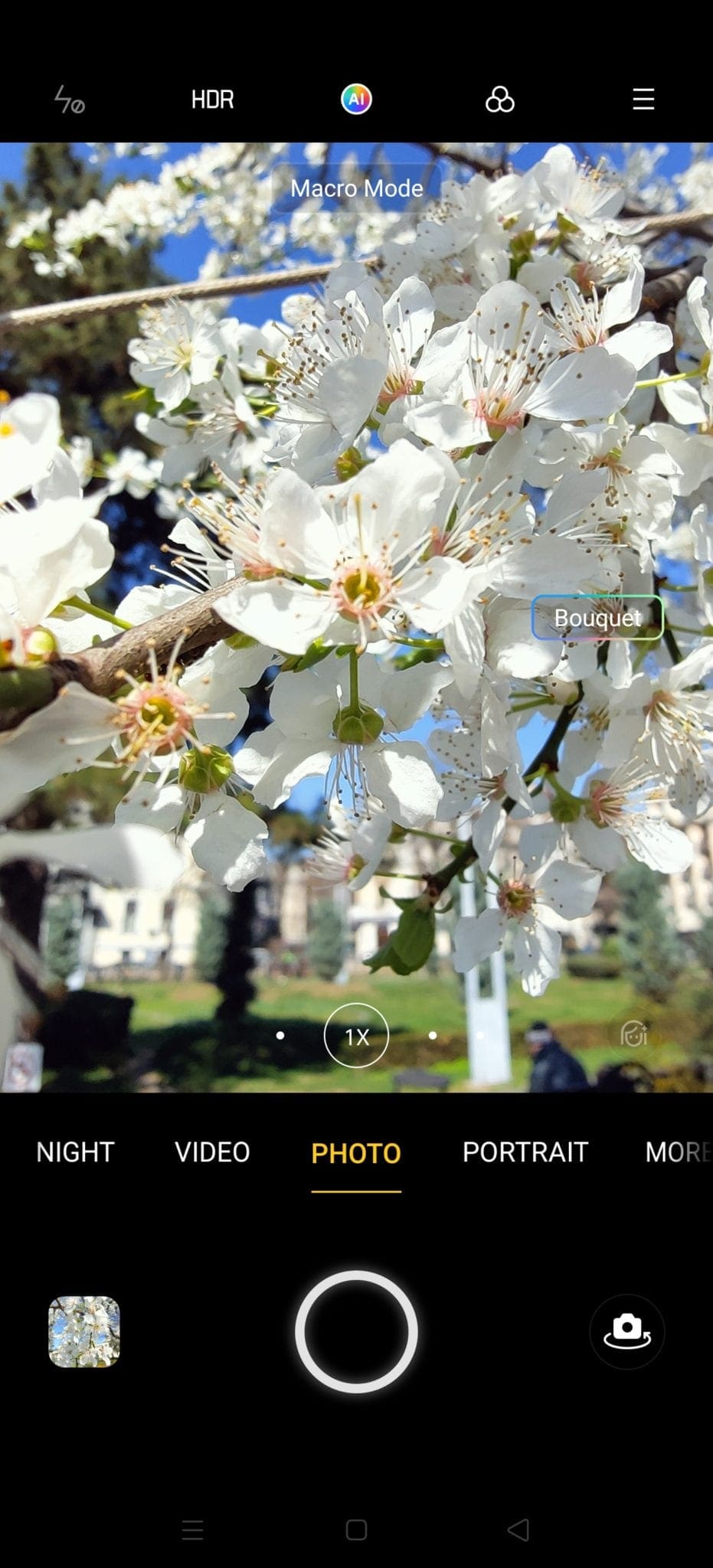
Task: Take a photo with the shutter
Action: [356, 1331]
